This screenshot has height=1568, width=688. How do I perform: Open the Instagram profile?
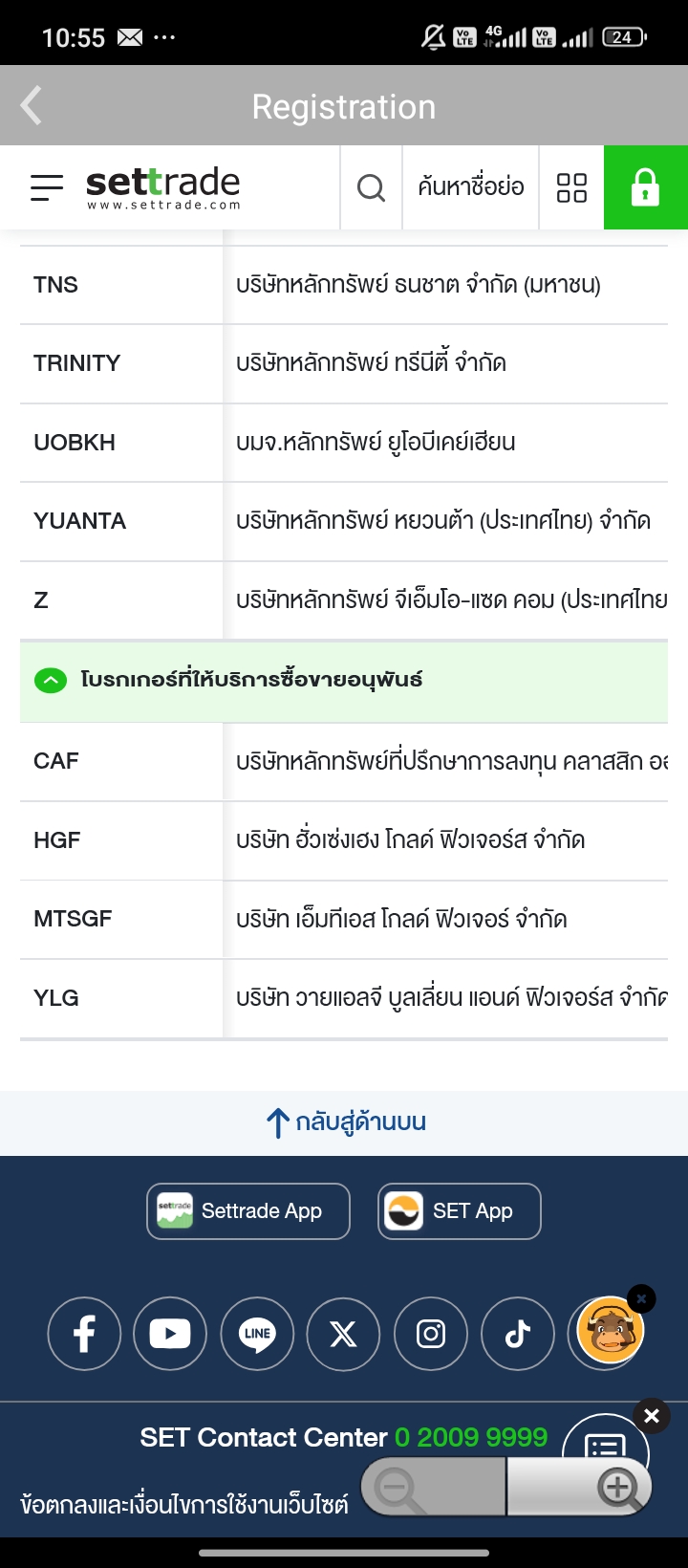tap(431, 1334)
